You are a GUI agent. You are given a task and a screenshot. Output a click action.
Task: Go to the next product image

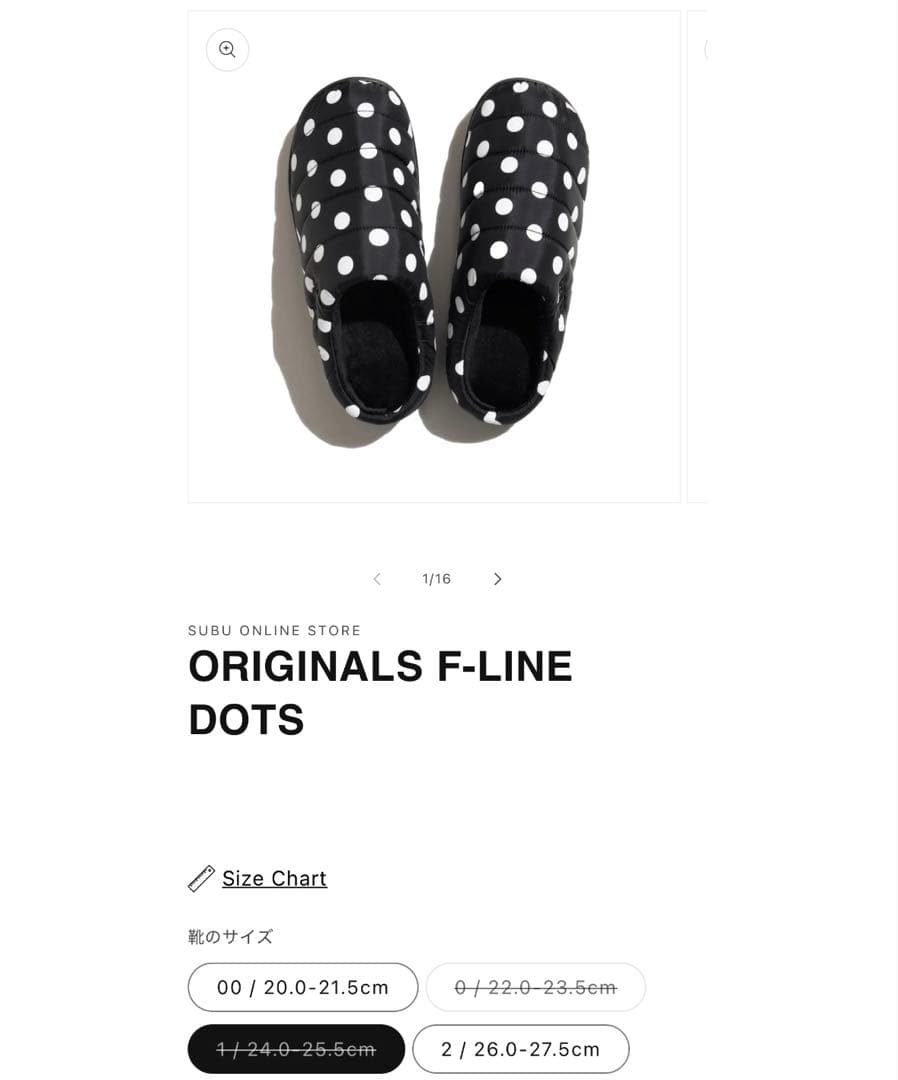coord(497,579)
